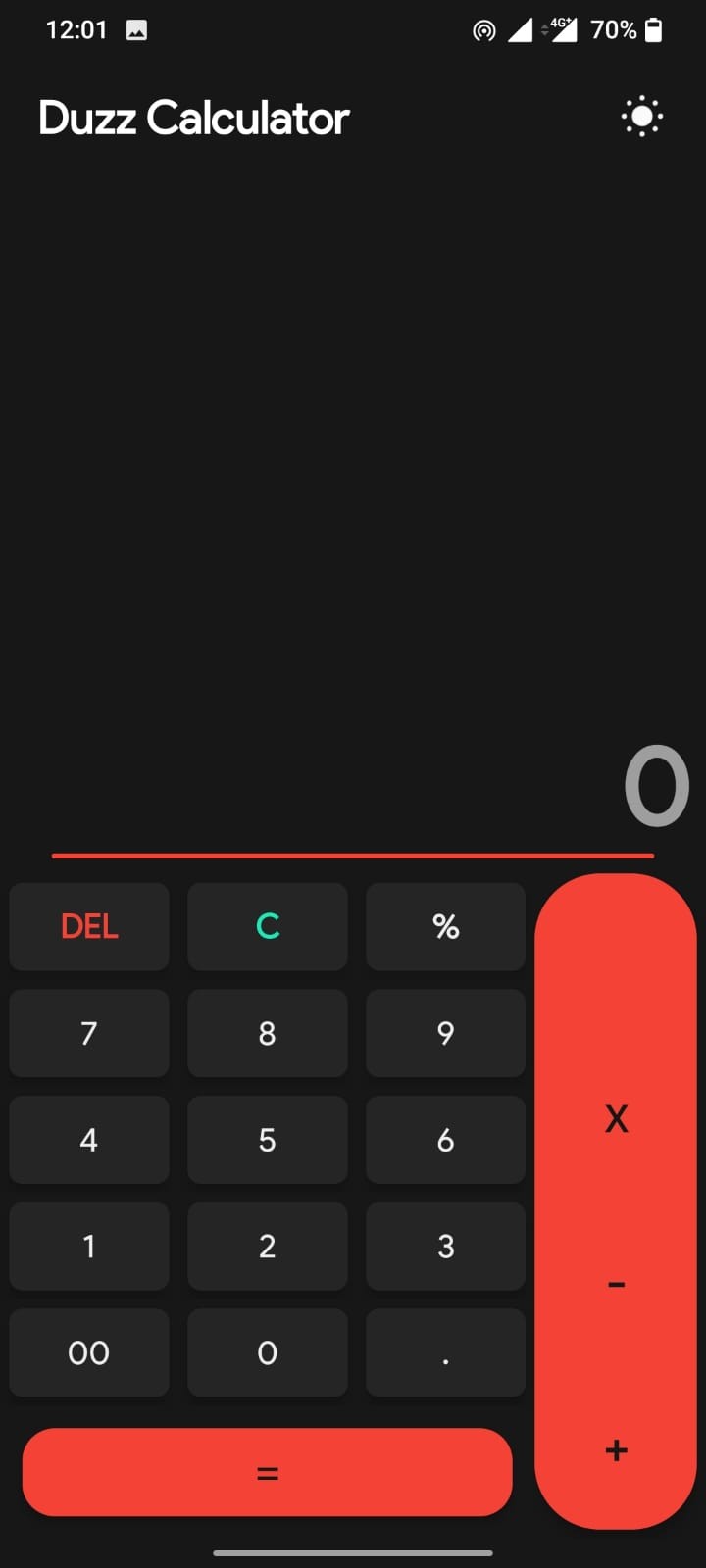Tap the single 0 key
Viewport: 706px width, 1568px height.
(267, 1352)
